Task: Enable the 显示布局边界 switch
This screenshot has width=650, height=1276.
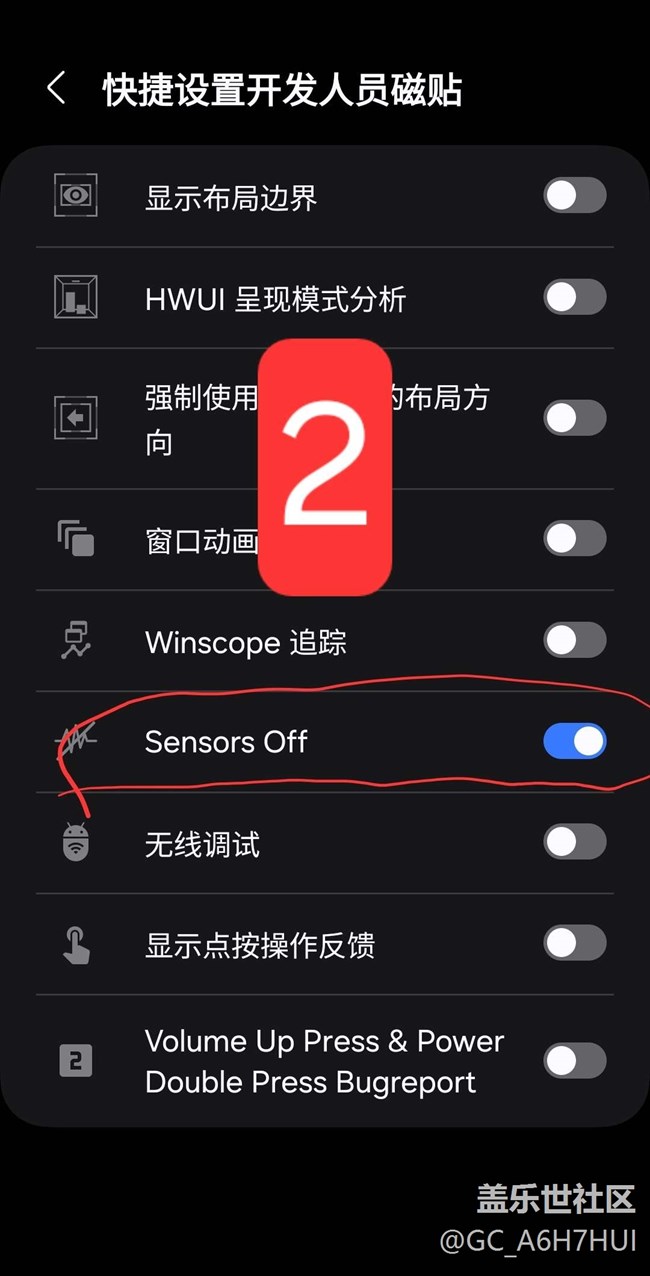Action: coord(575,196)
